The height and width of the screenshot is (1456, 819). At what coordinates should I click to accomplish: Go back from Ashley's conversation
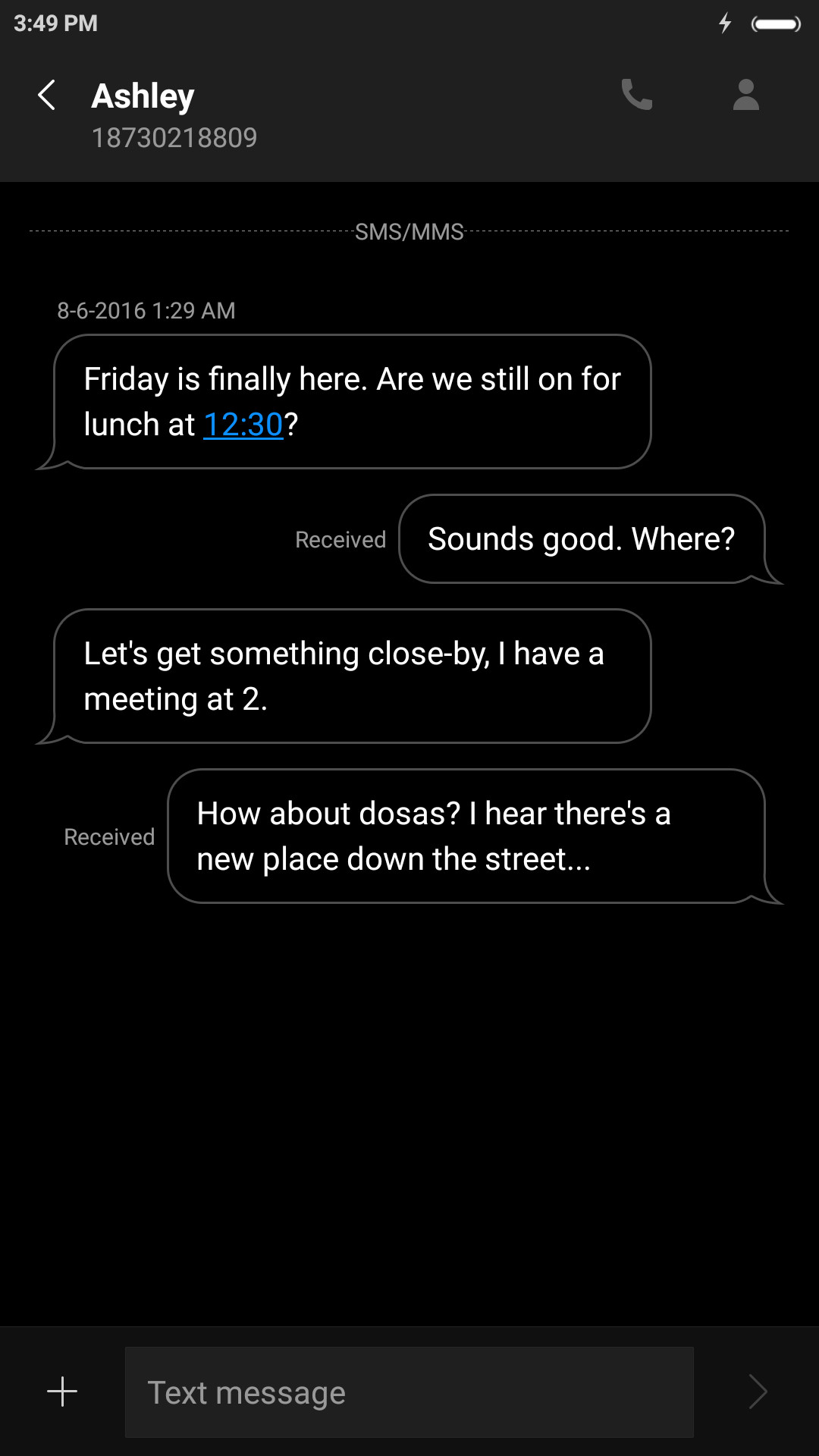47,96
